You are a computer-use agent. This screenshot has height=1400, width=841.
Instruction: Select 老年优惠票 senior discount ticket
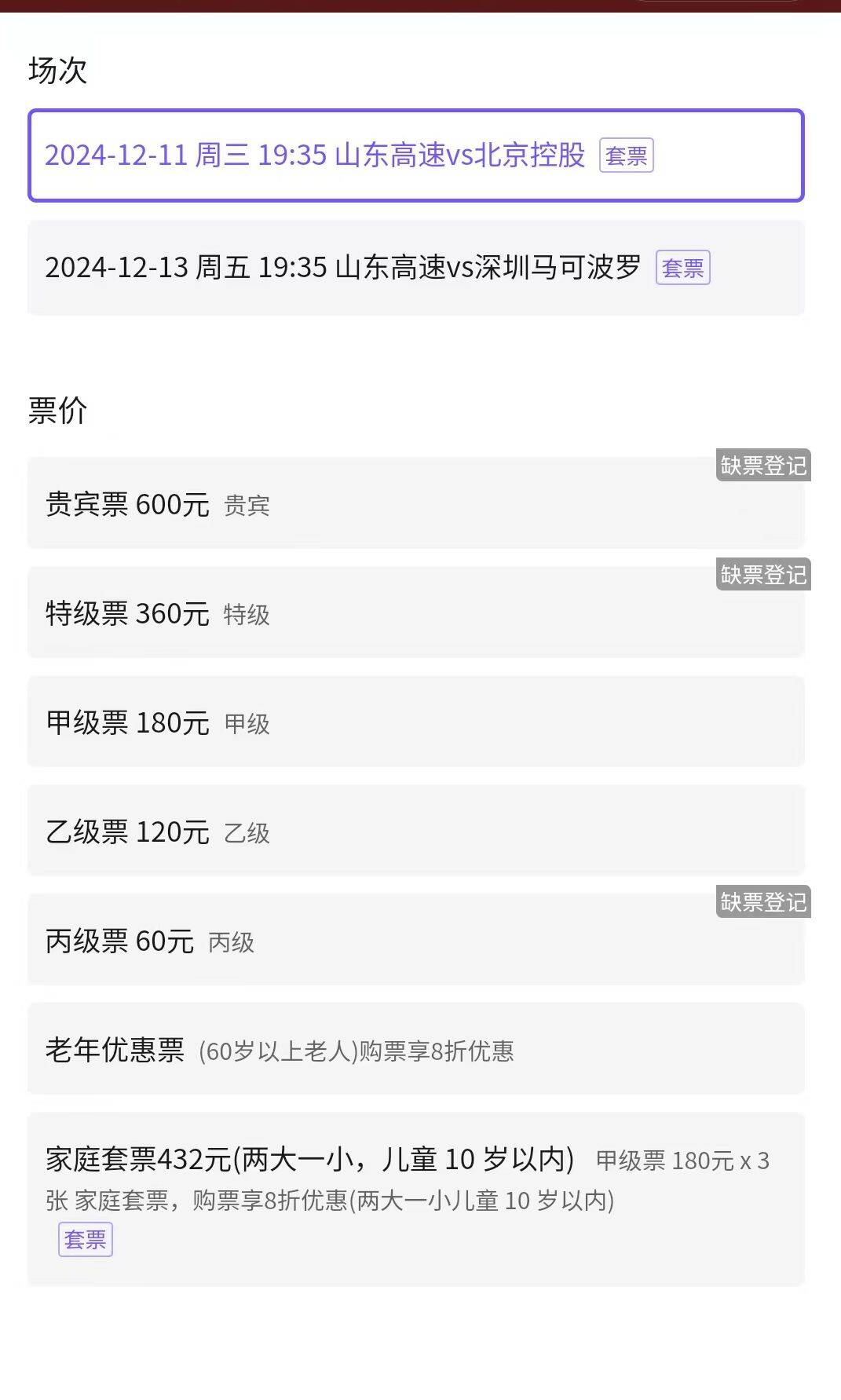[415, 1050]
